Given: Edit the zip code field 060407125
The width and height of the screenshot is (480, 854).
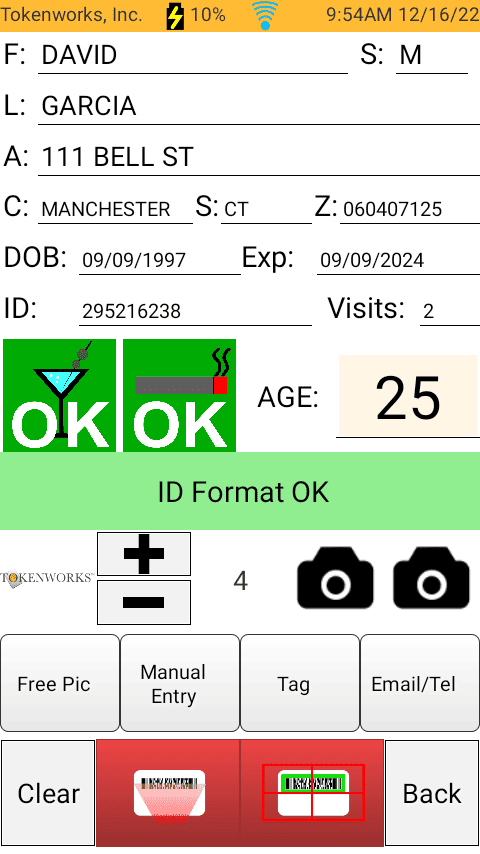Looking at the screenshot, I should tap(410, 209).
